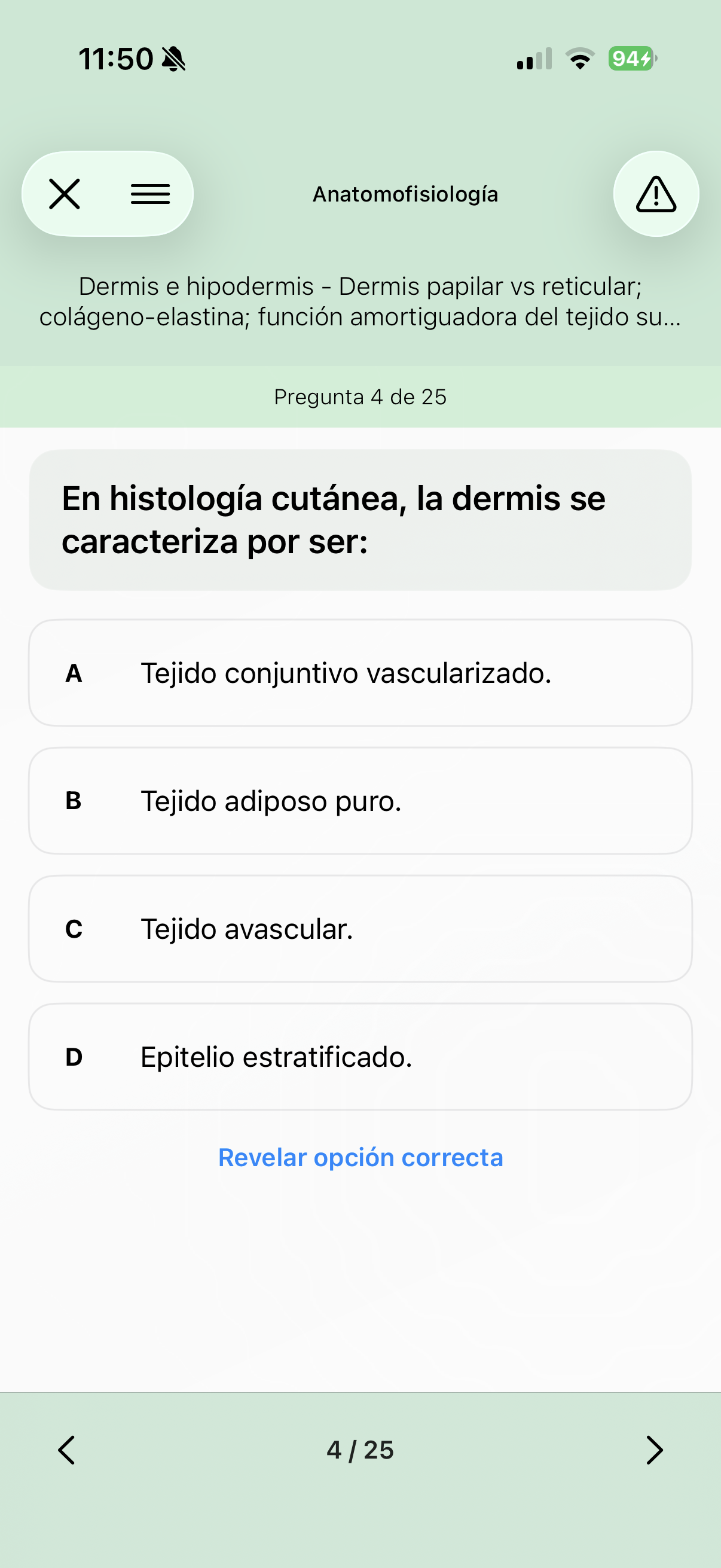This screenshot has width=721, height=1568.
Task: Advance to the next question arrow
Action: [x=654, y=1450]
